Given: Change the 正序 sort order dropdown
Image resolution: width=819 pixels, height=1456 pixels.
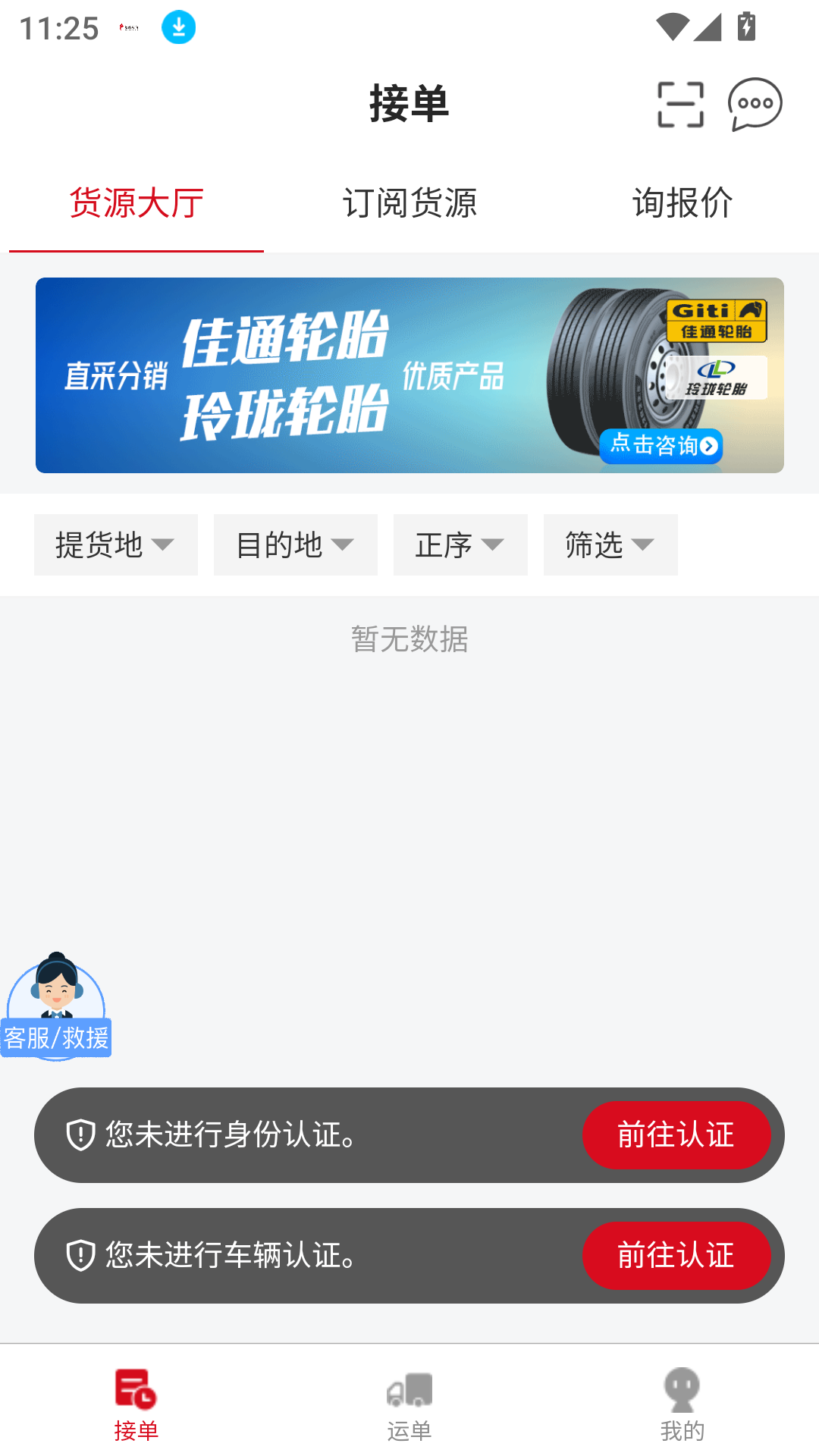Looking at the screenshot, I should click(x=460, y=544).
